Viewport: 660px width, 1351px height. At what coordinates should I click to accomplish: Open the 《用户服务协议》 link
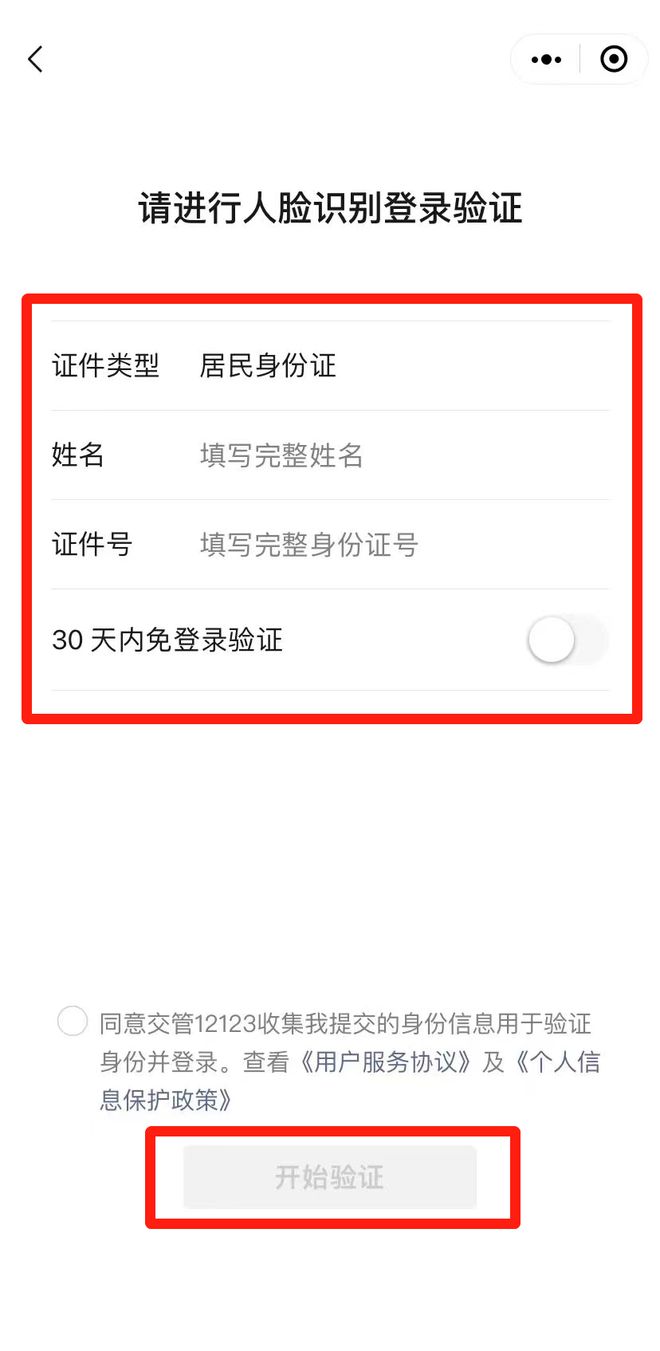pos(385,1062)
